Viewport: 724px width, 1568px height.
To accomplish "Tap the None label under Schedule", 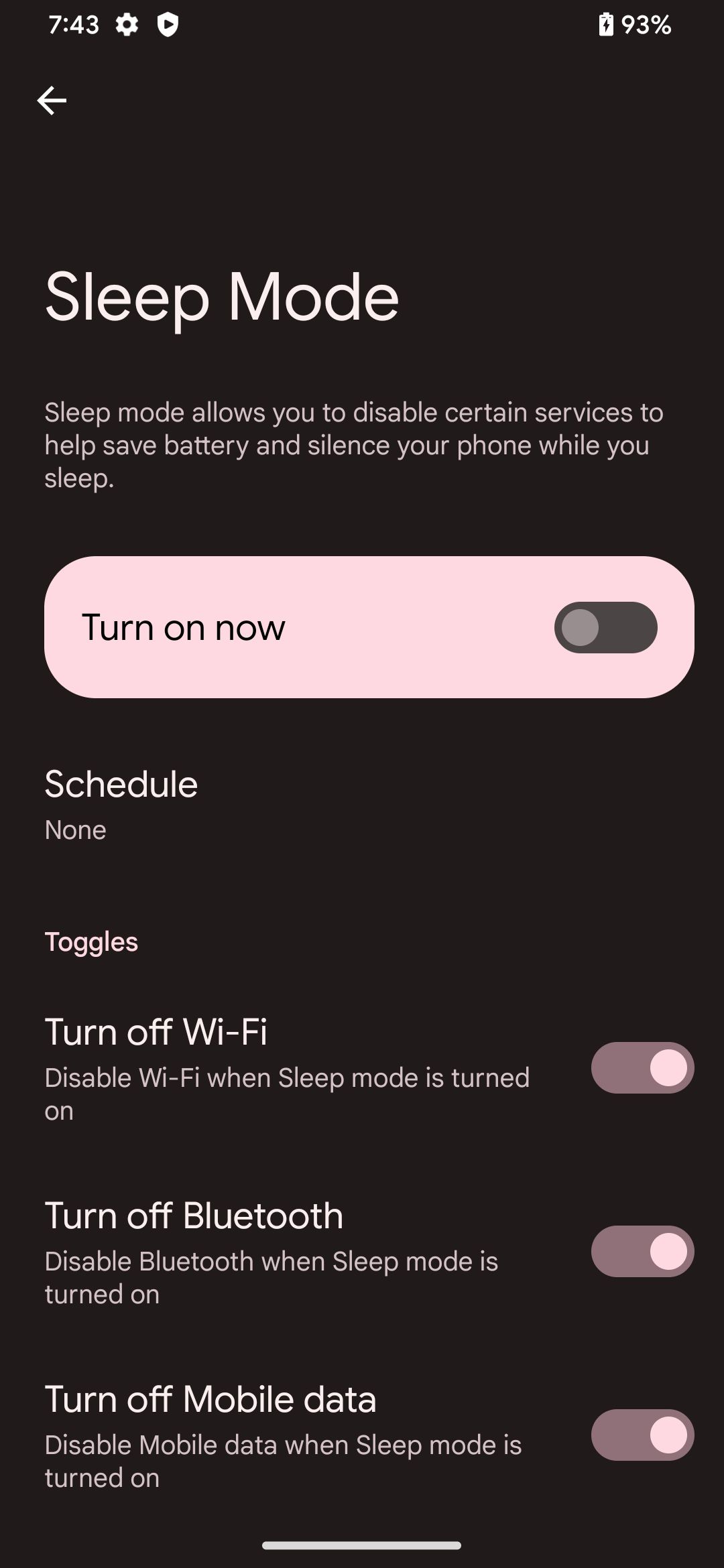I will (x=74, y=829).
